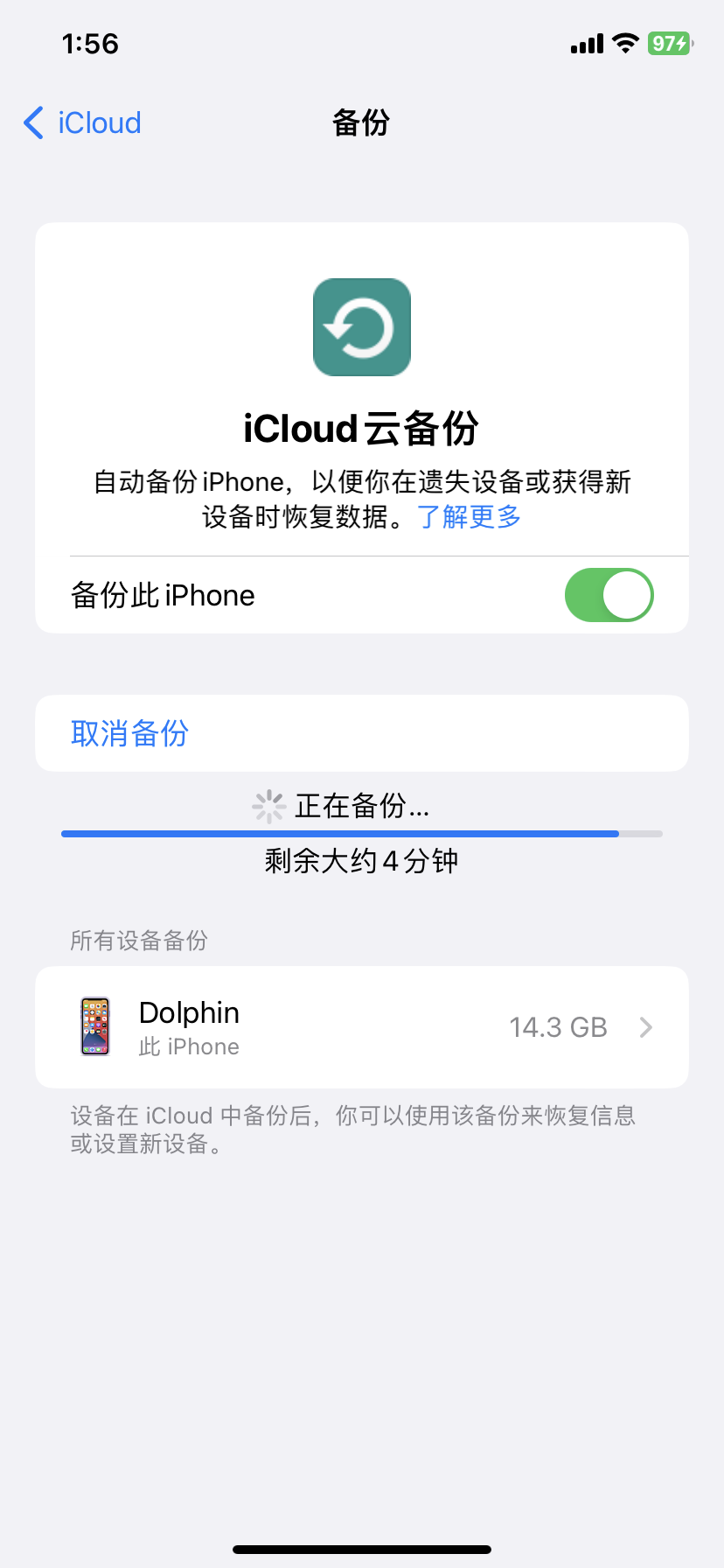The width and height of the screenshot is (724, 1568).
Task: Turn off 备份此 iPhone switch
Action: tap(609, 596)
